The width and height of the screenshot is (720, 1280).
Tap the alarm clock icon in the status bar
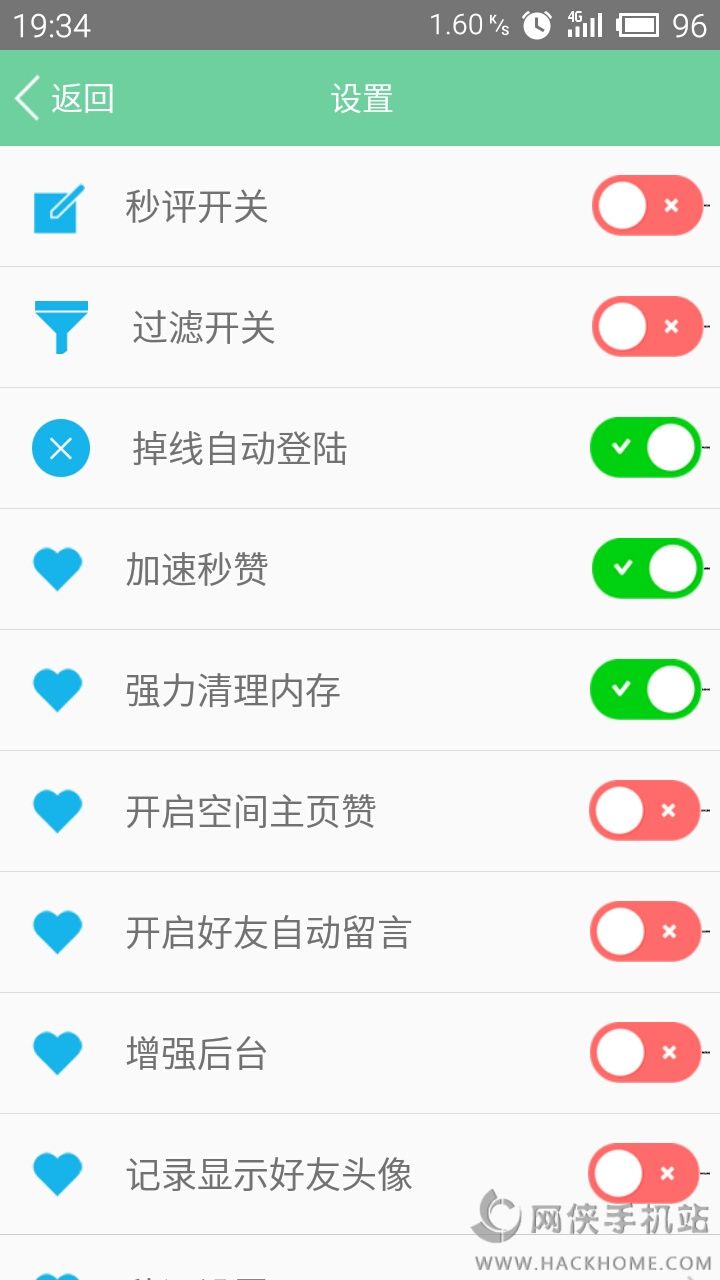536,24
